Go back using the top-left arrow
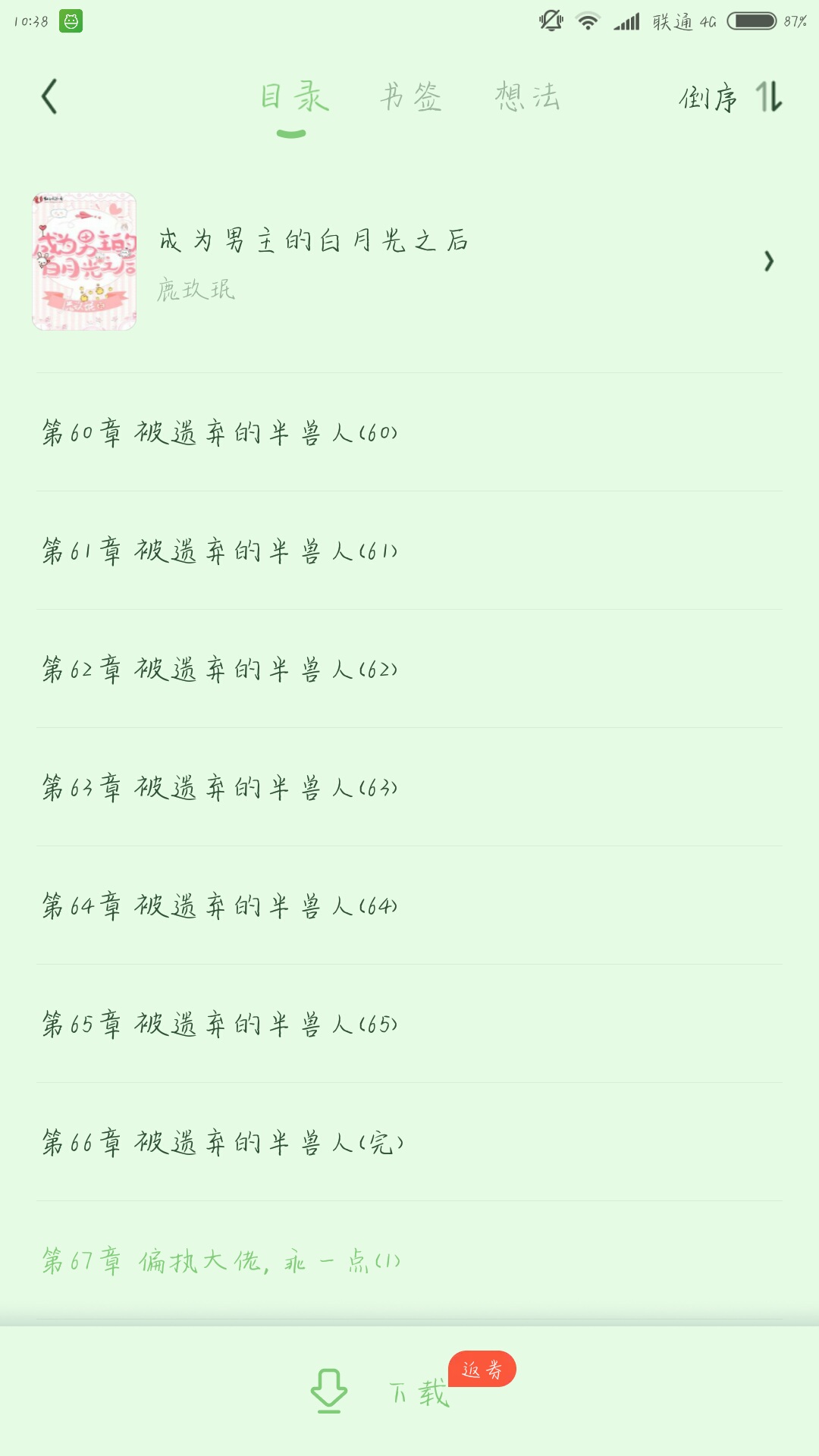Viewport: 819px width, 1456px height. (49, 97)
